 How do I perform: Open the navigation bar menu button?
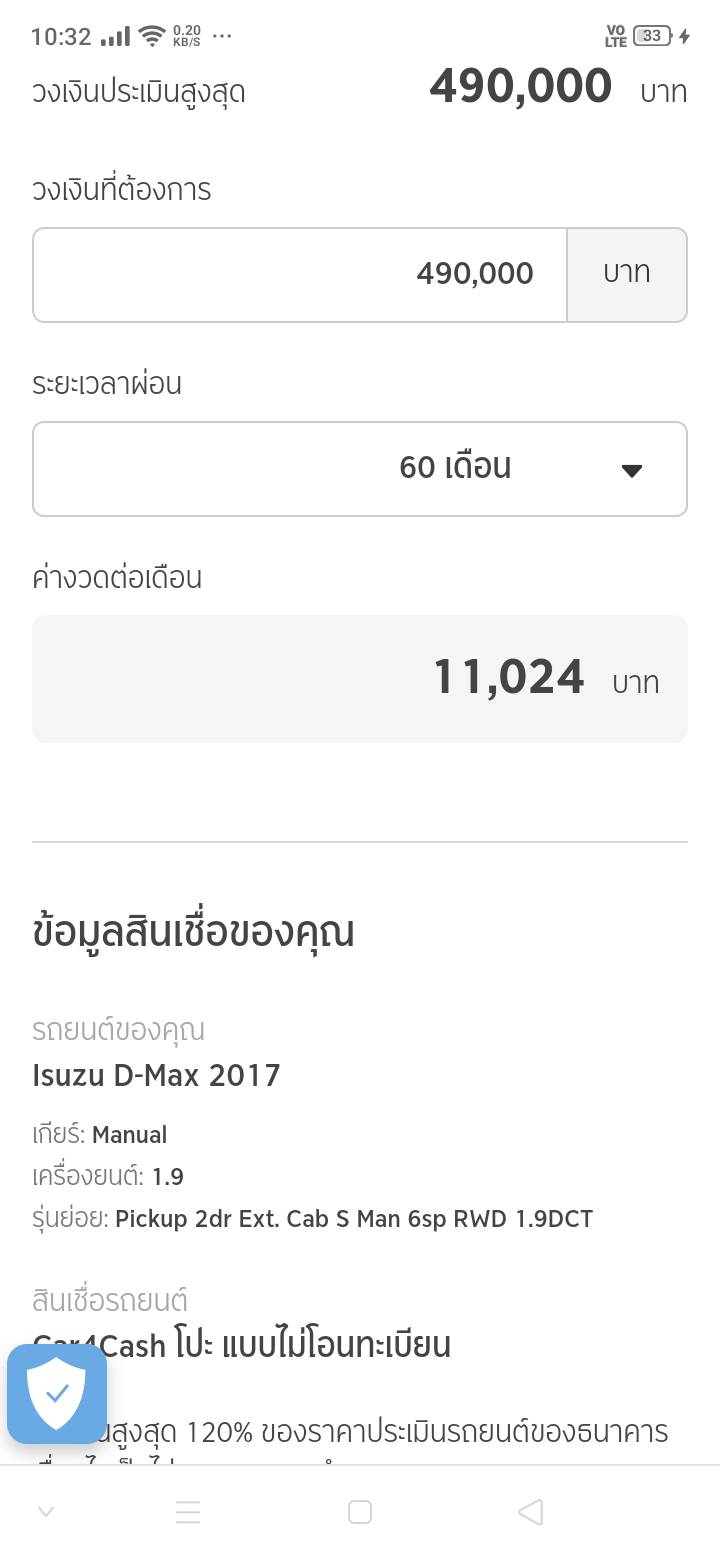[x=188, y=1512]
